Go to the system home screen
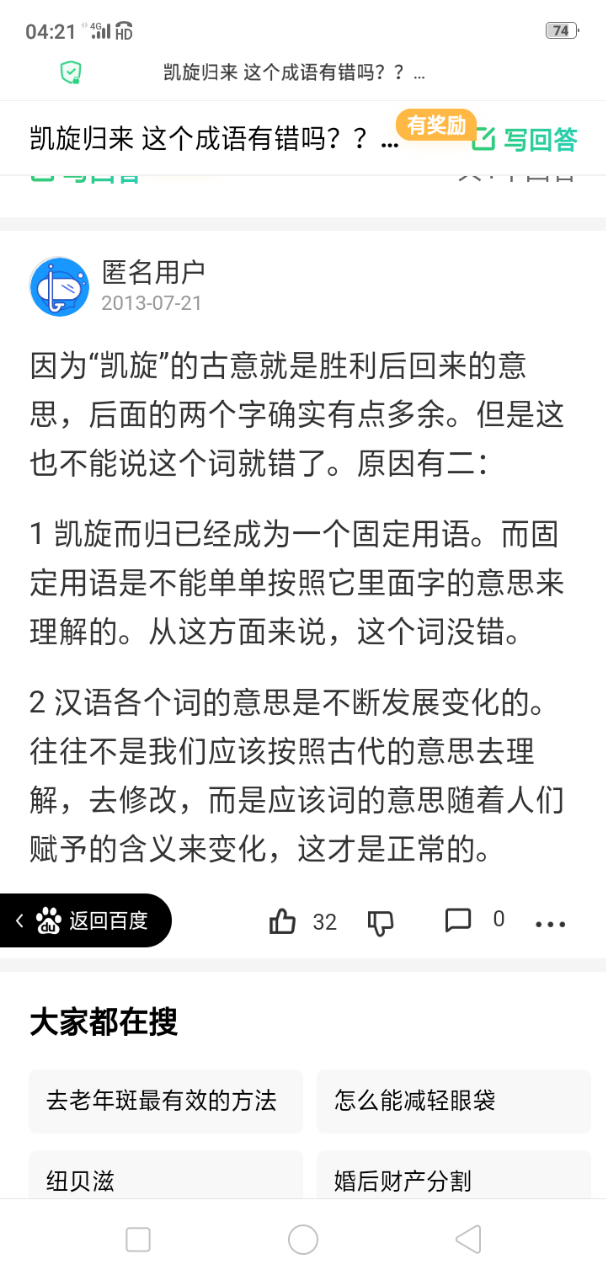606x1280 pixels. point(303,1240)
